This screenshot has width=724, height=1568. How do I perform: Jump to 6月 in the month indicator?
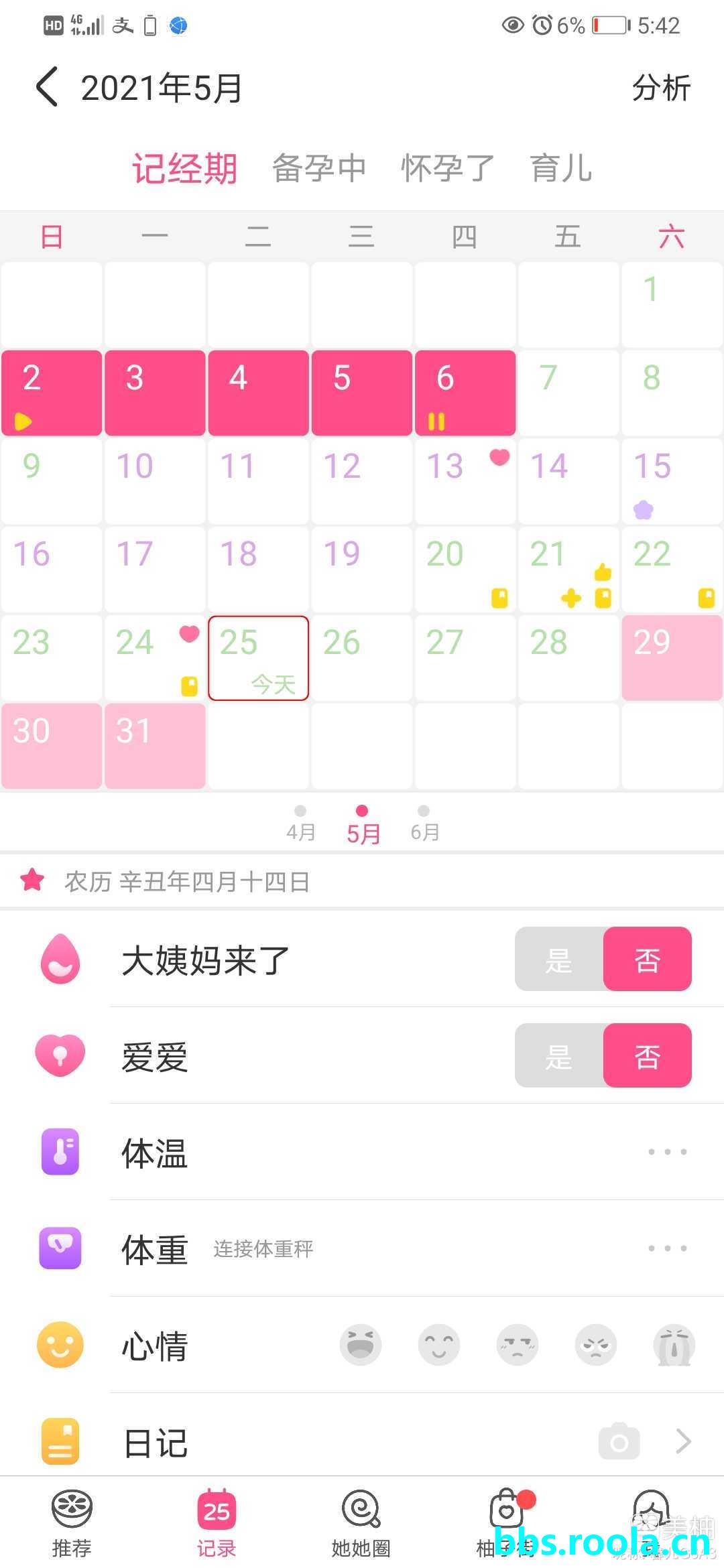click(424, 824)
